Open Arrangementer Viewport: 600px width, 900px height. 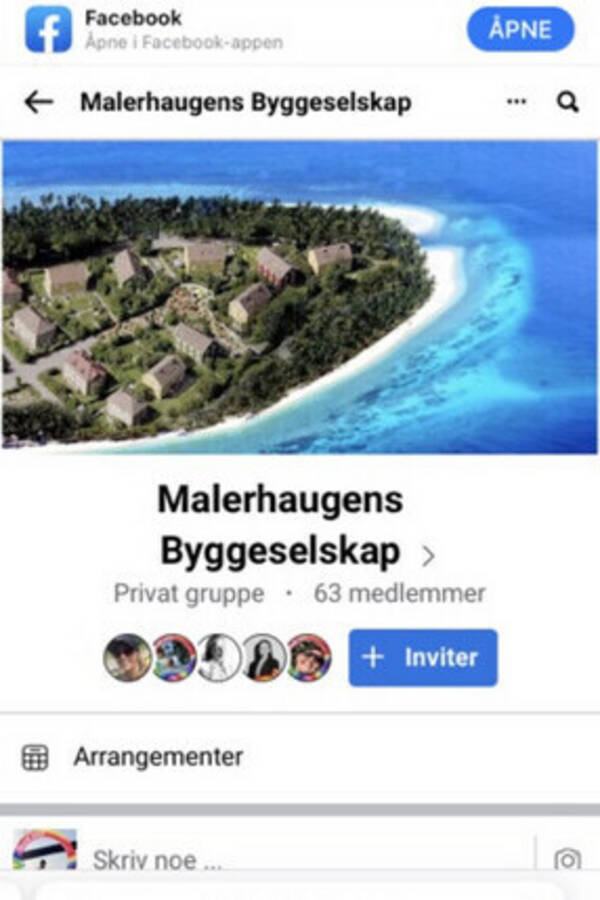click(158, 757)
